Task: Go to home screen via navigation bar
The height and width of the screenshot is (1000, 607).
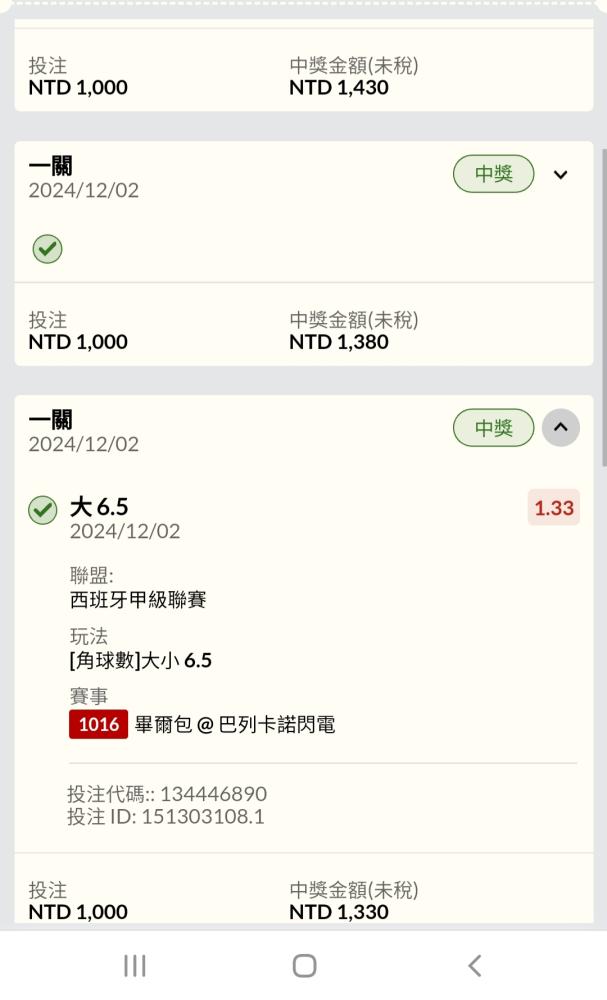Action: (x=304, y=966)
